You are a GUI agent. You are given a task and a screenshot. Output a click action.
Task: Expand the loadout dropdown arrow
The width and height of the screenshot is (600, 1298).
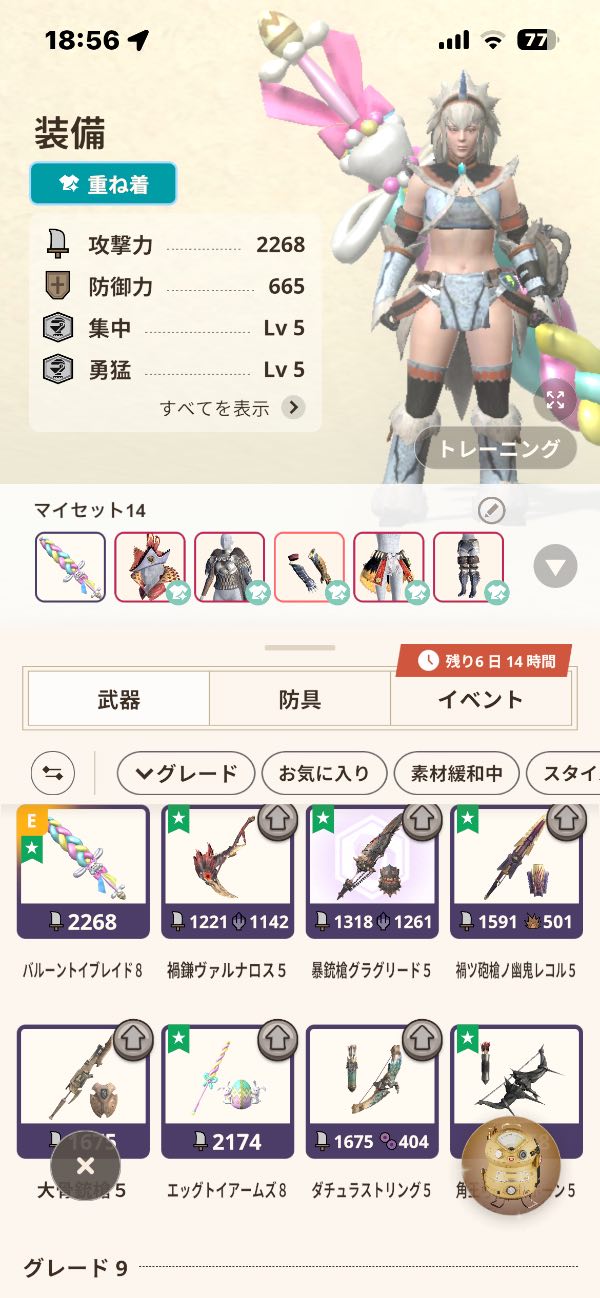tap(555, 567)
